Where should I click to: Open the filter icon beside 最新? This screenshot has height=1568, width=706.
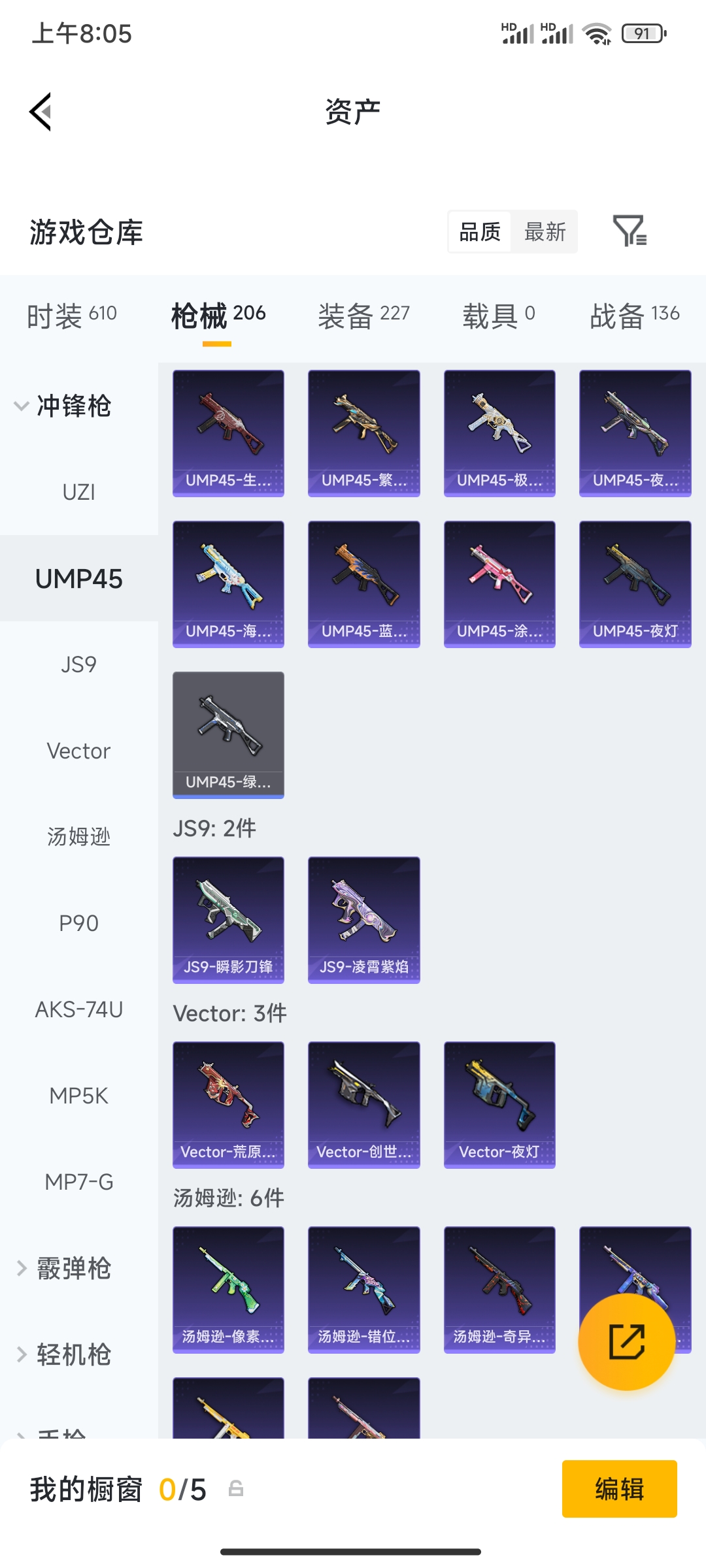tap(630, 231)
